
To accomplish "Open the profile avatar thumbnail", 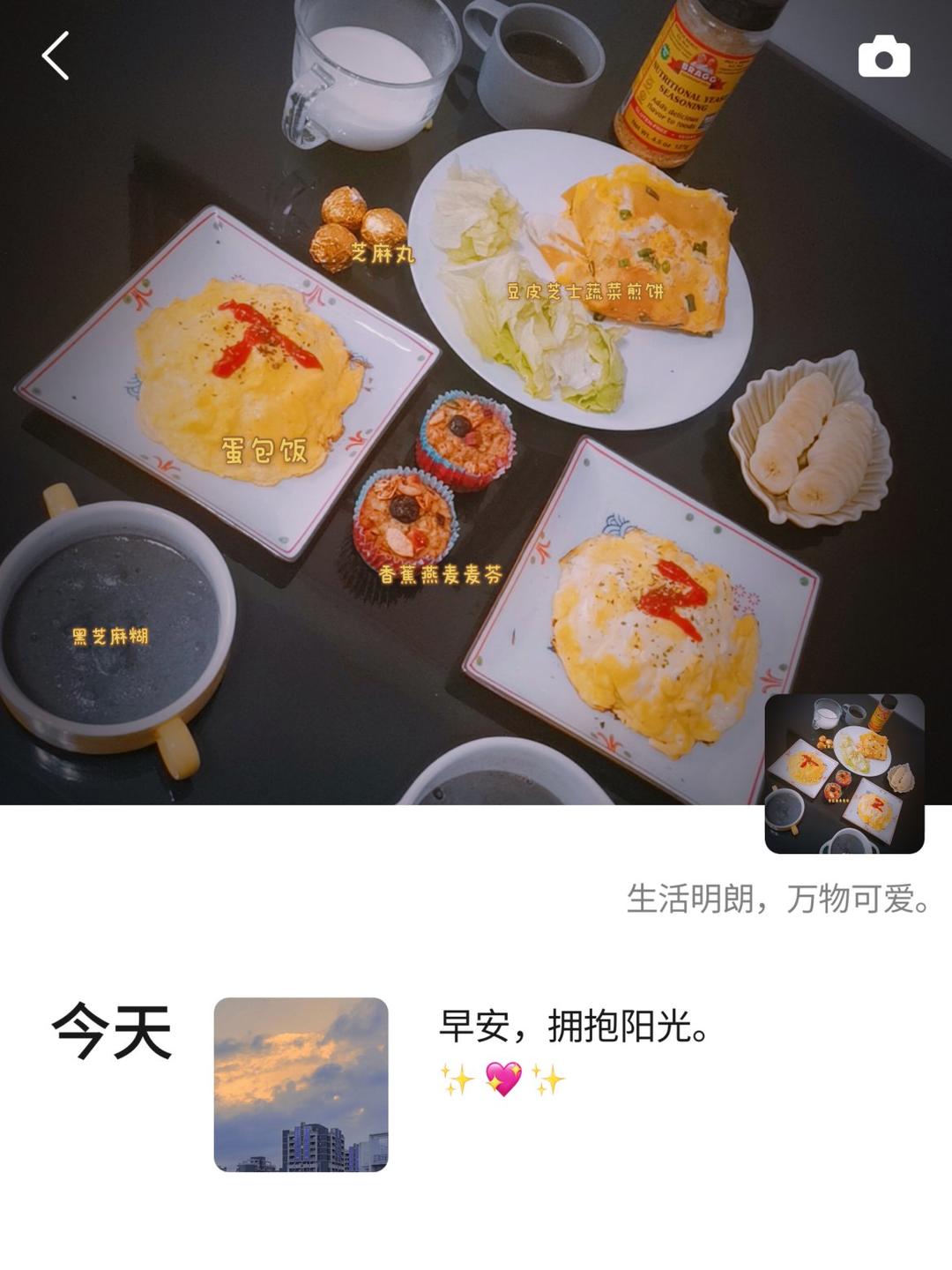I will point(844,773).
